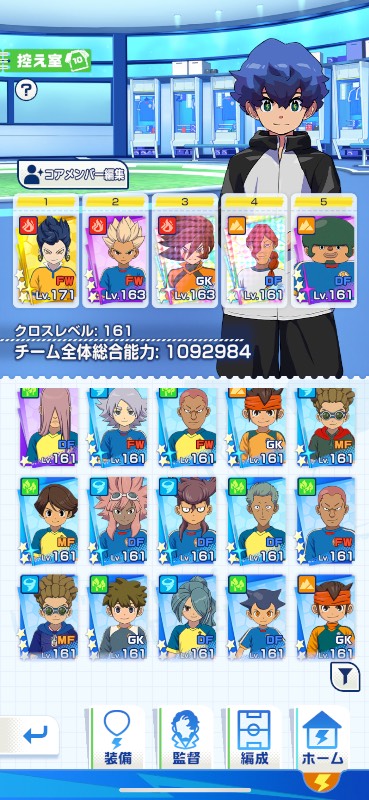Image resolution: width=369 pixels, height=800 pixels.
Task: Tap the long pink-haired DF card
Action: coord(47,427)
